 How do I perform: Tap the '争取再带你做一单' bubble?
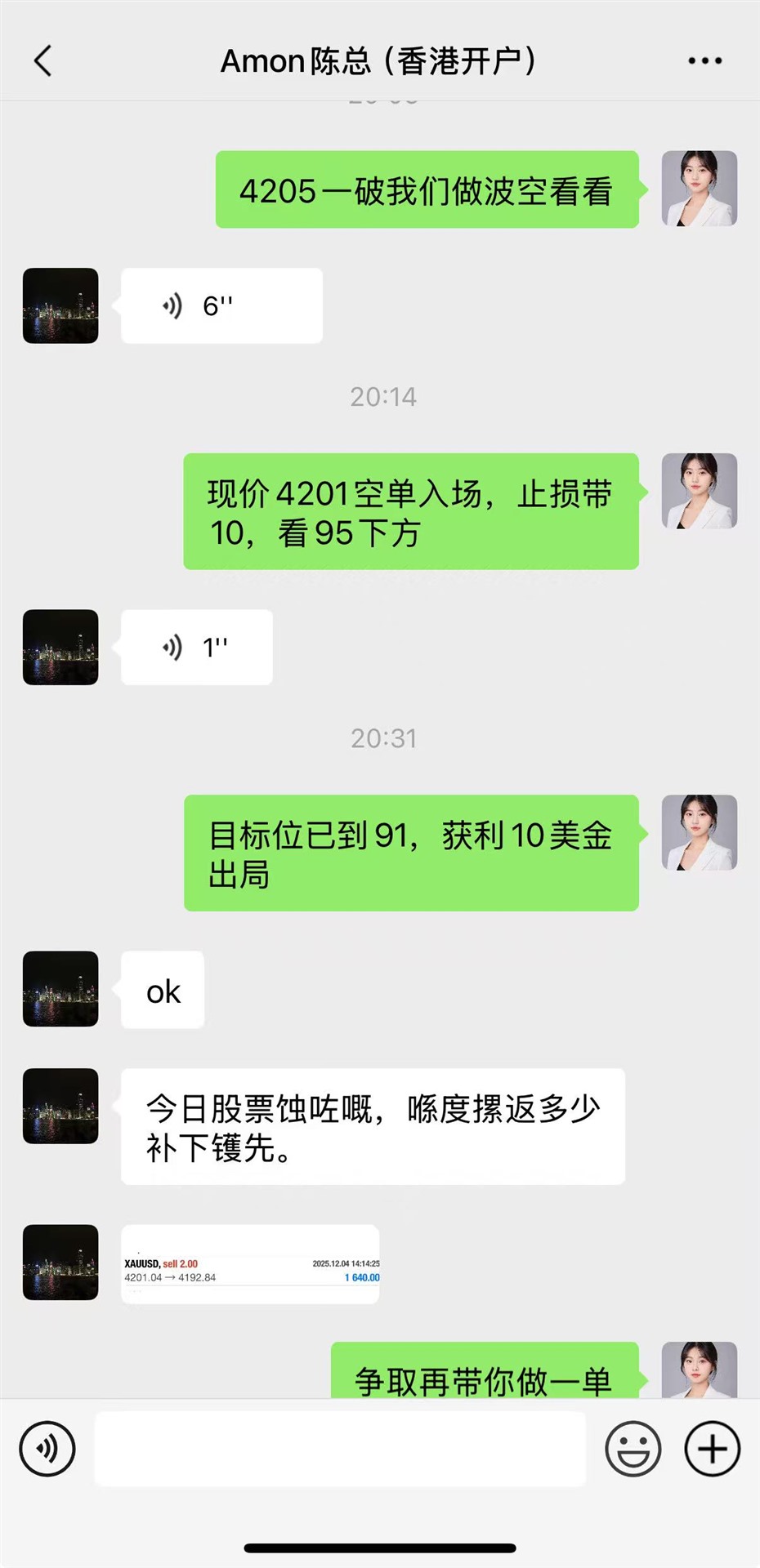(x=482, y=1380)
